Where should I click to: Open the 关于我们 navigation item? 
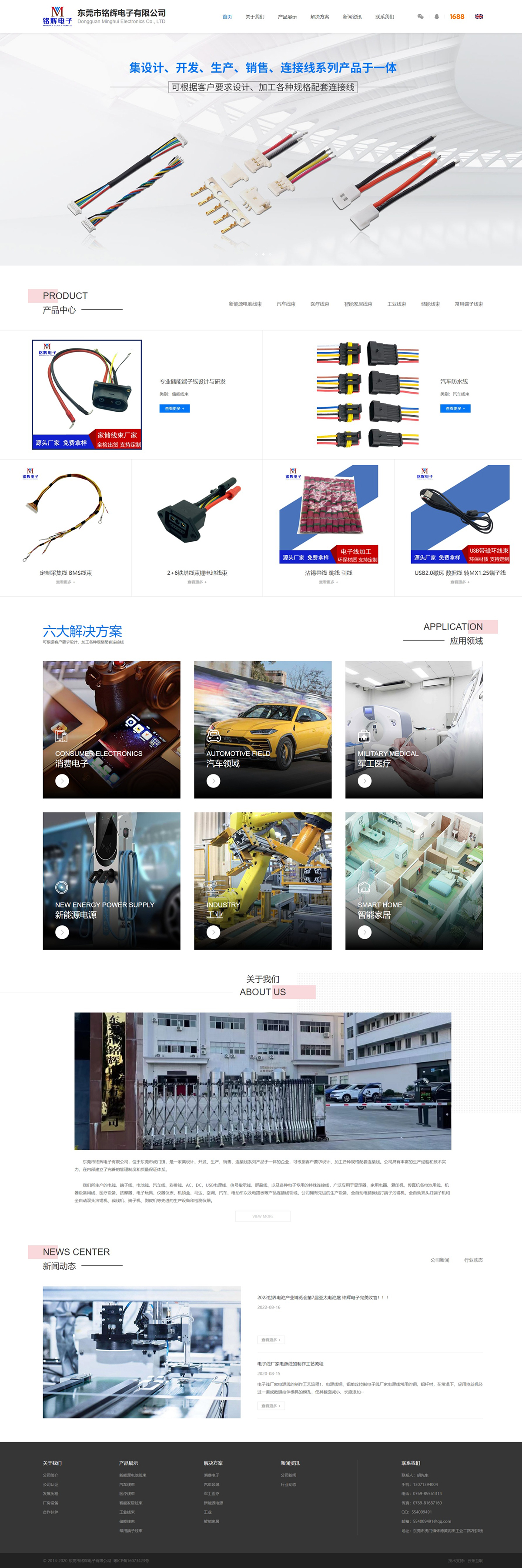click(254, 17)
